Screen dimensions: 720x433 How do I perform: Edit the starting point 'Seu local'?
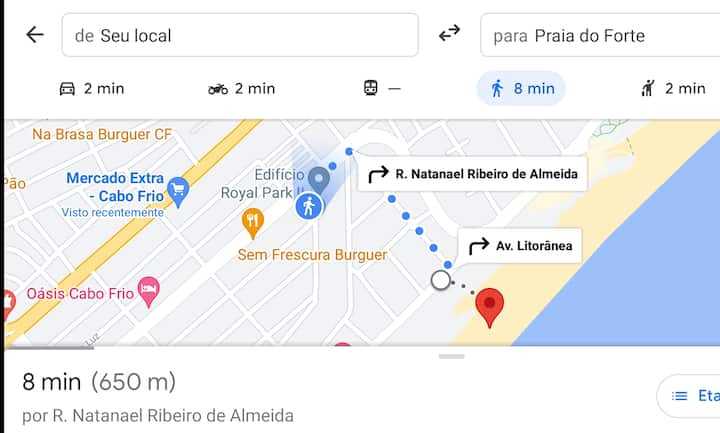240,35
